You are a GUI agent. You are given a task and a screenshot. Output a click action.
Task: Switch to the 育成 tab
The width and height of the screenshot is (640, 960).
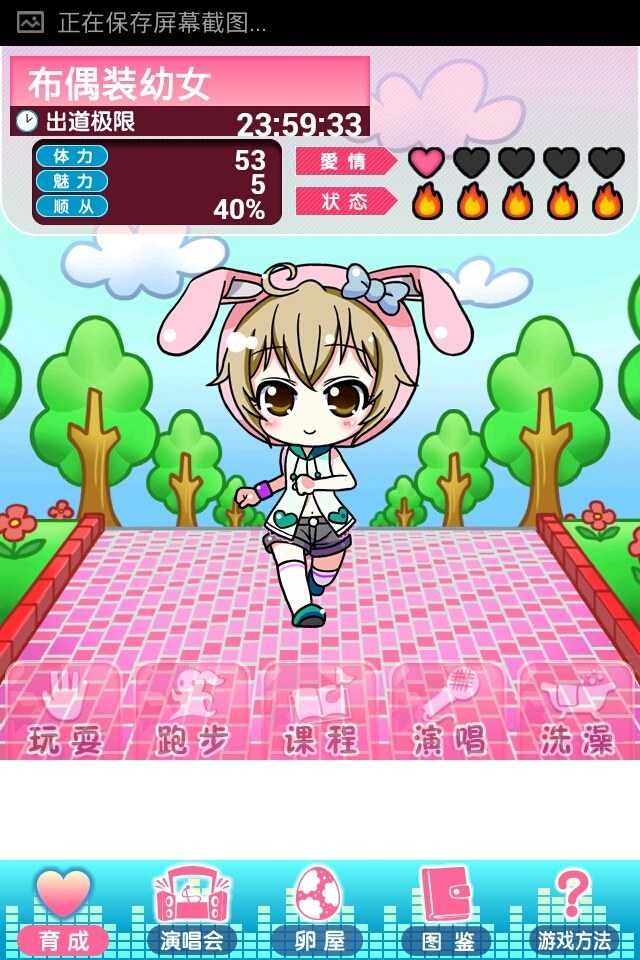tap(64, 910)
